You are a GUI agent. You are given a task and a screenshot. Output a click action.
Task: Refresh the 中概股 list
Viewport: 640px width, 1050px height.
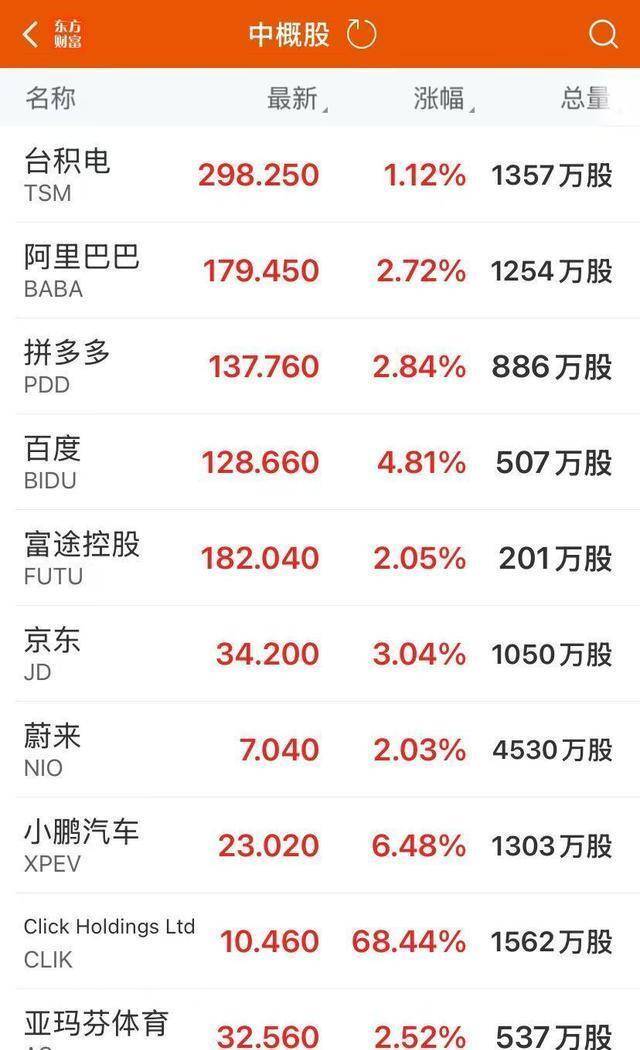pos(361,34)
